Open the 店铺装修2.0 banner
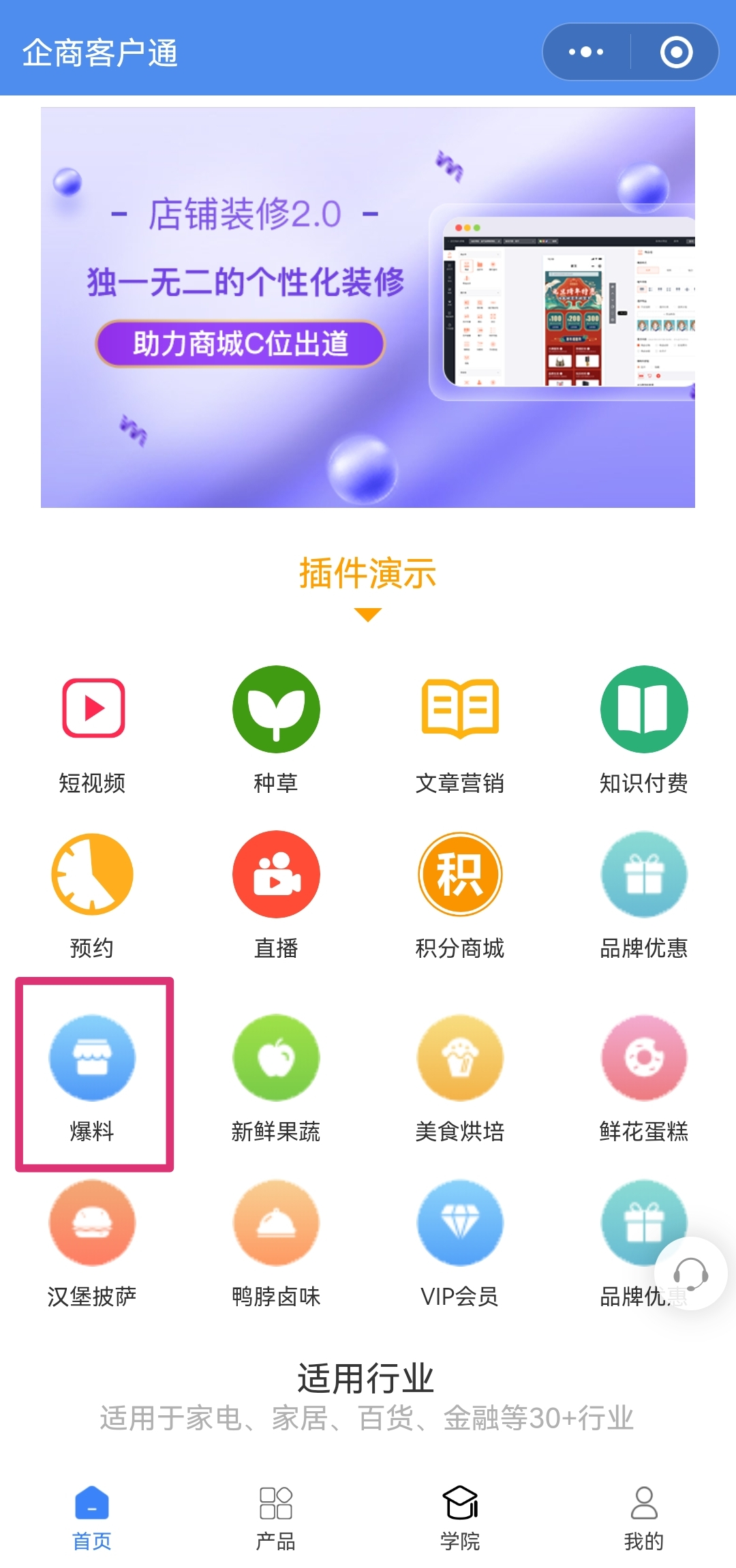The height and width of the screenshot is (1568, 736). (x=368, y=307)
